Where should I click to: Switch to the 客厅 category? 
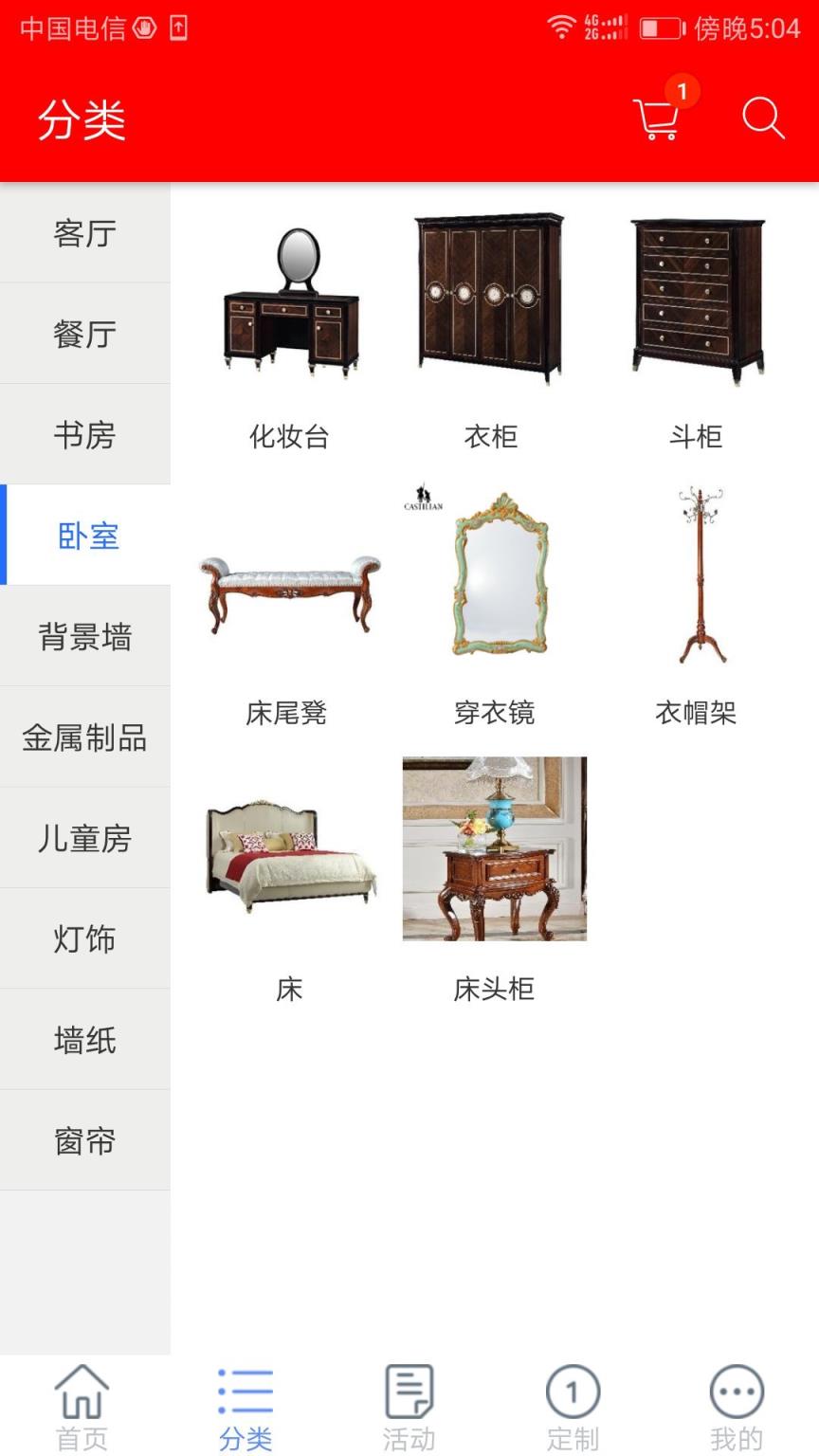coord(85,234)
